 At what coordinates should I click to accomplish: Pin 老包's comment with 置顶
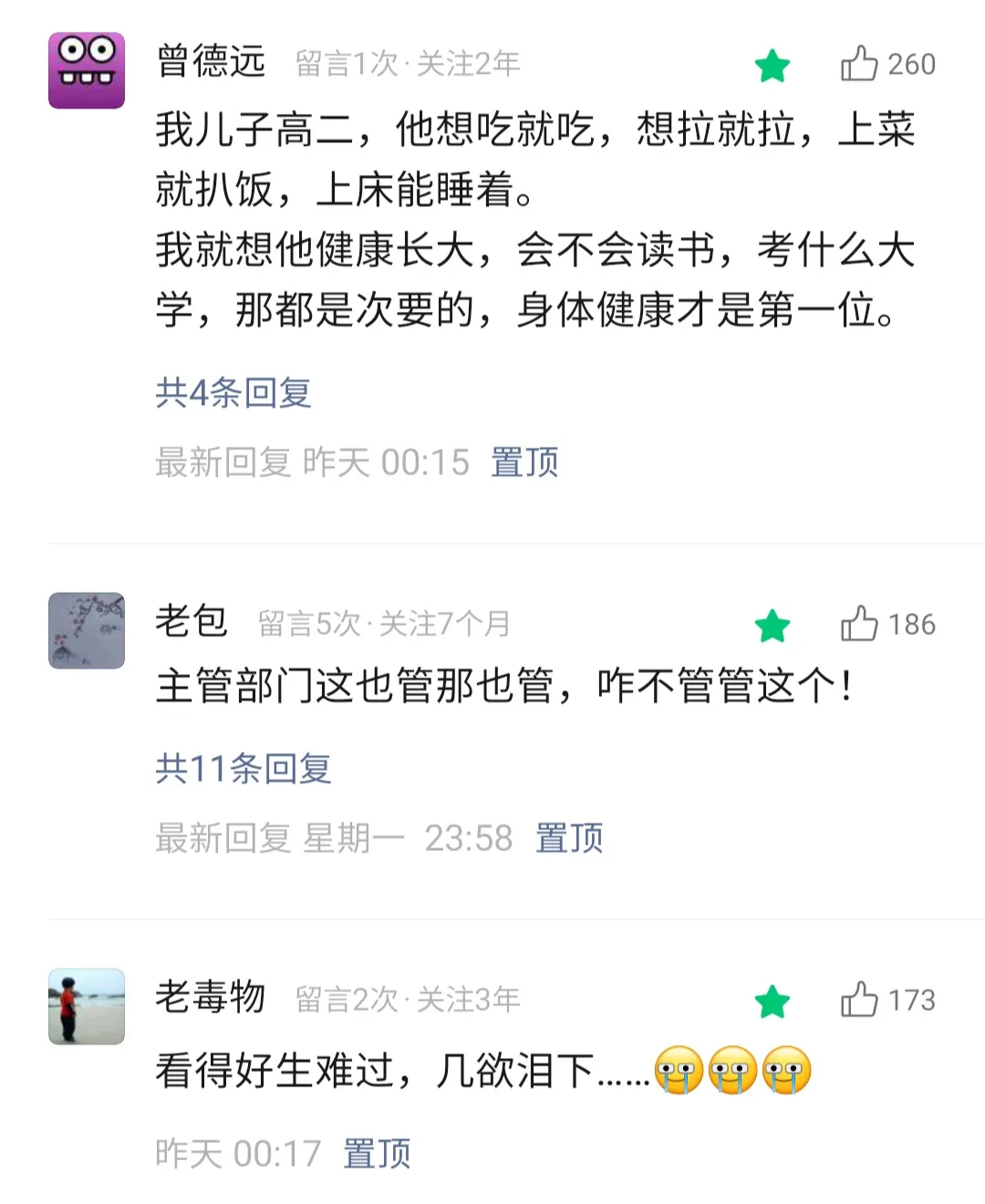point(569,838)
